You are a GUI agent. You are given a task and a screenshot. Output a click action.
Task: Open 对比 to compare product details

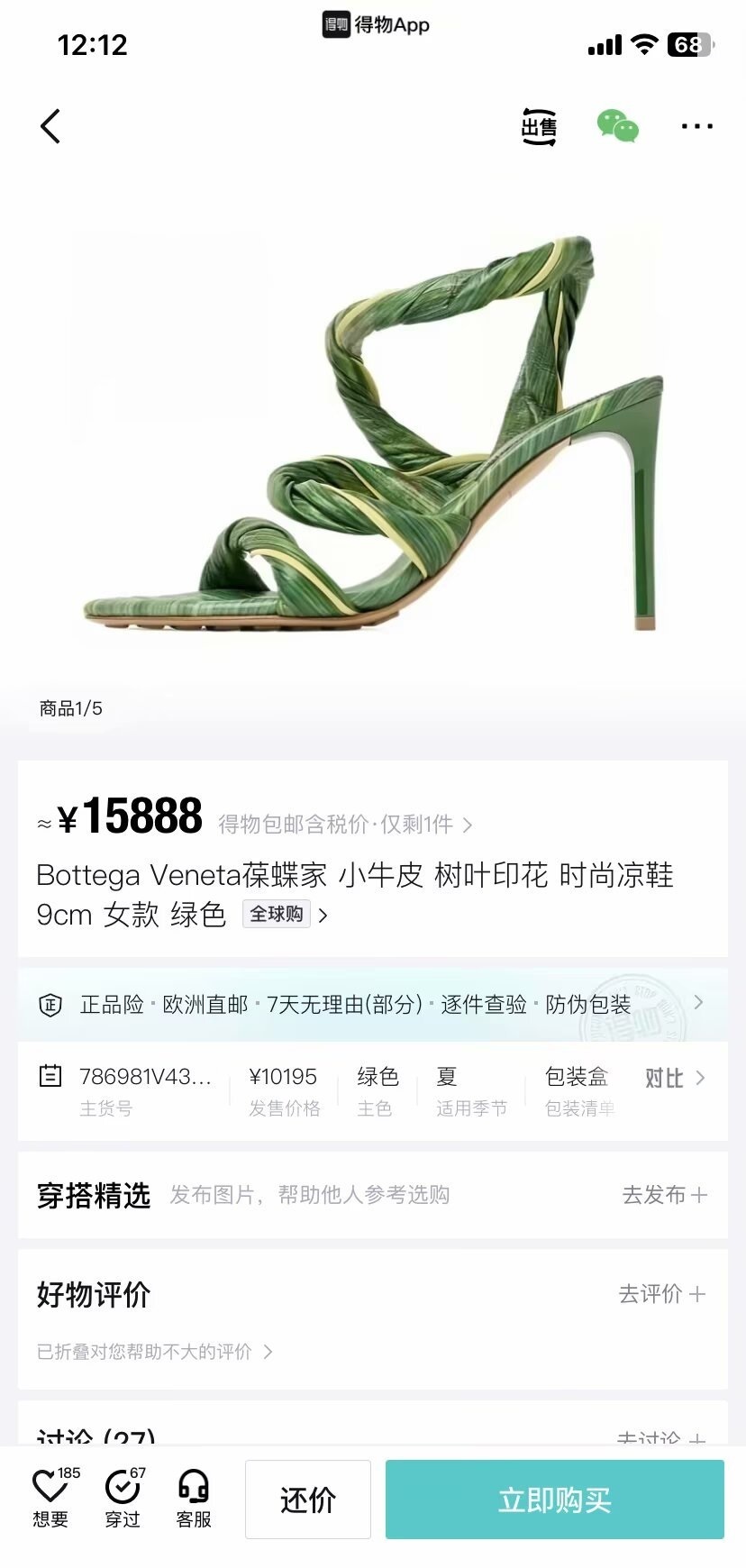674,1078
